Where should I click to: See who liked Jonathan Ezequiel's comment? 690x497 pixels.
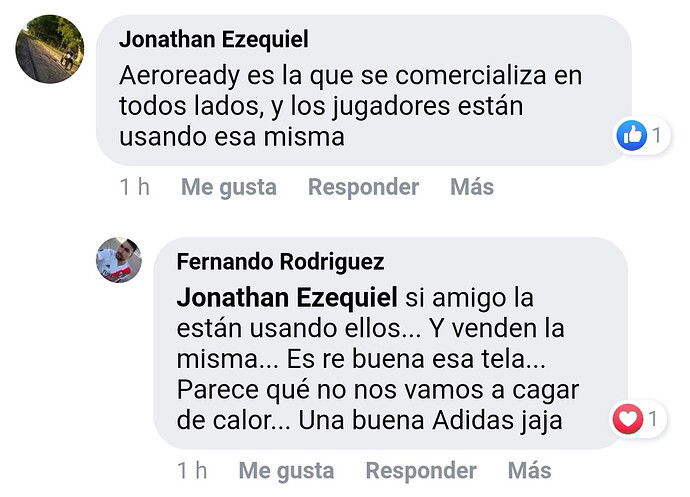[642, 135]
